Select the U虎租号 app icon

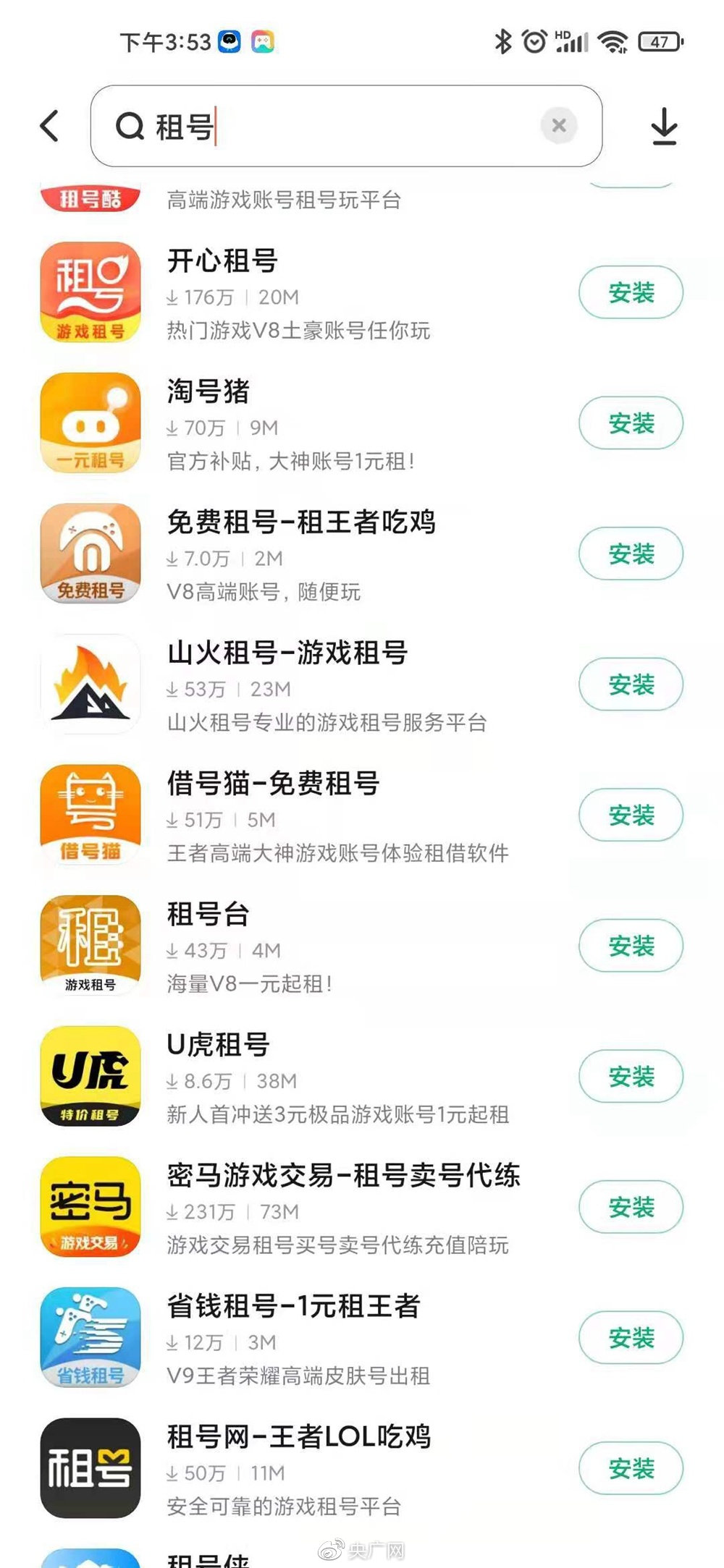(88, 1076)
